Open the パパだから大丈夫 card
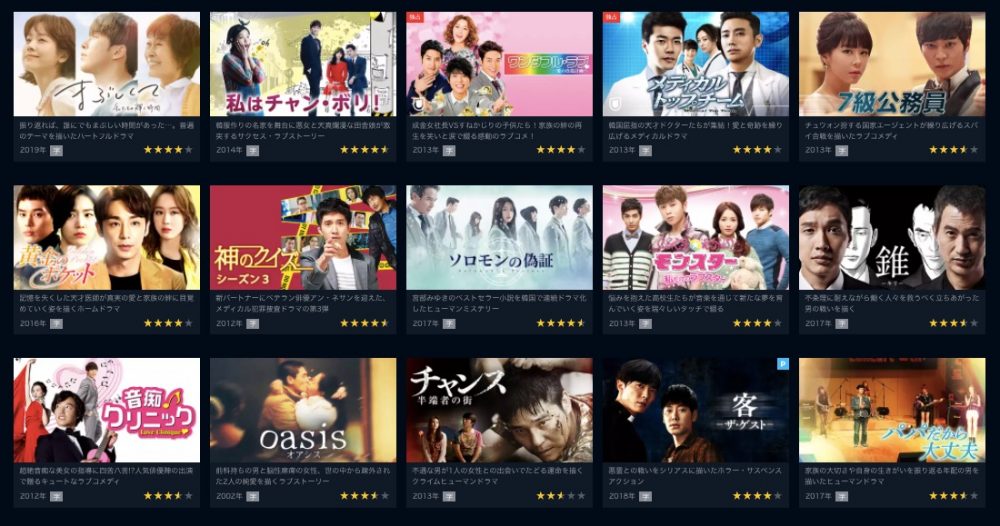The width and height of the screenshot is (1000, 526). click(x=892, y=410)
